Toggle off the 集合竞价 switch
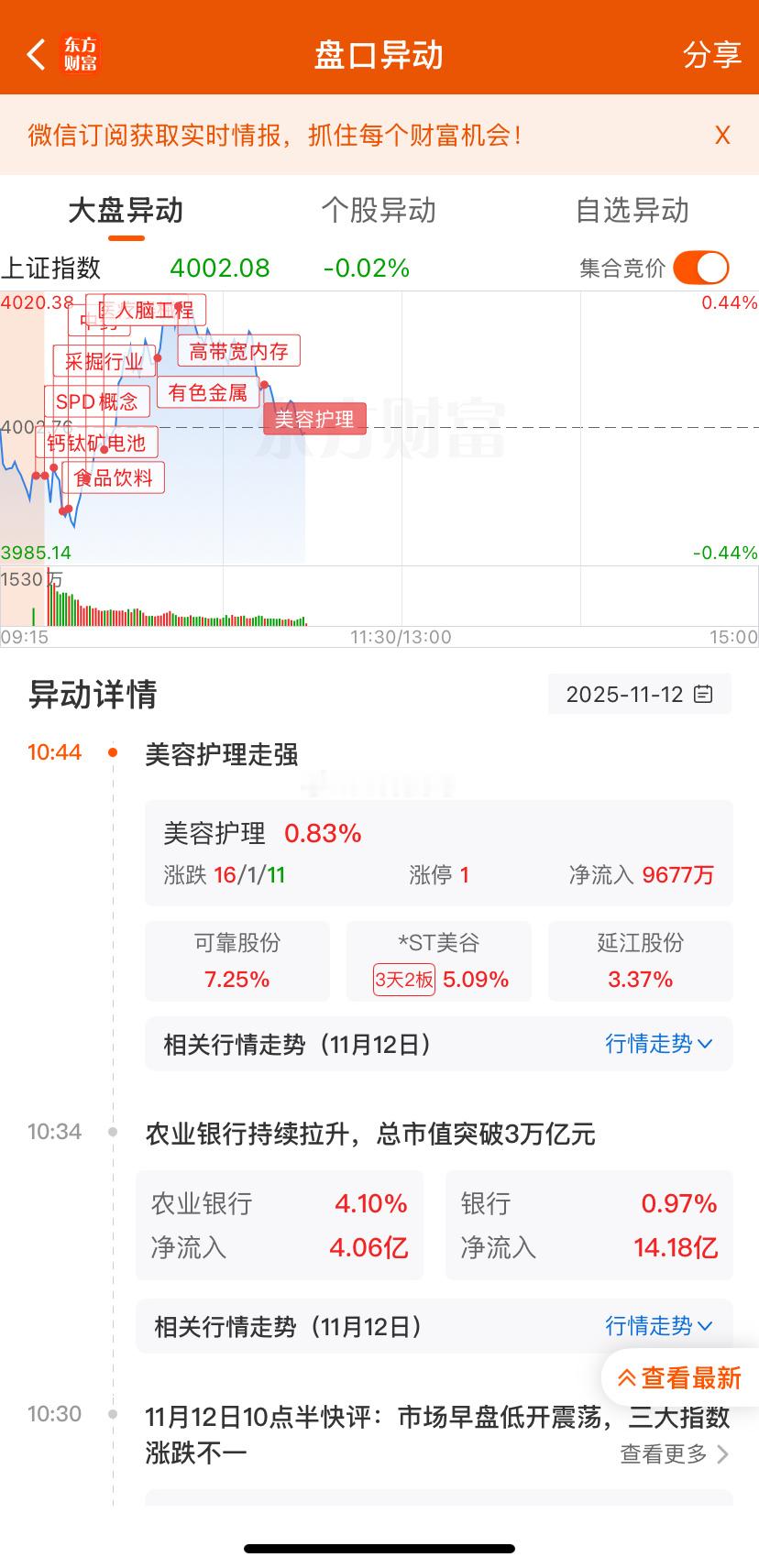Viewport: 759px width, 1568px height. [x=698, y=267]
